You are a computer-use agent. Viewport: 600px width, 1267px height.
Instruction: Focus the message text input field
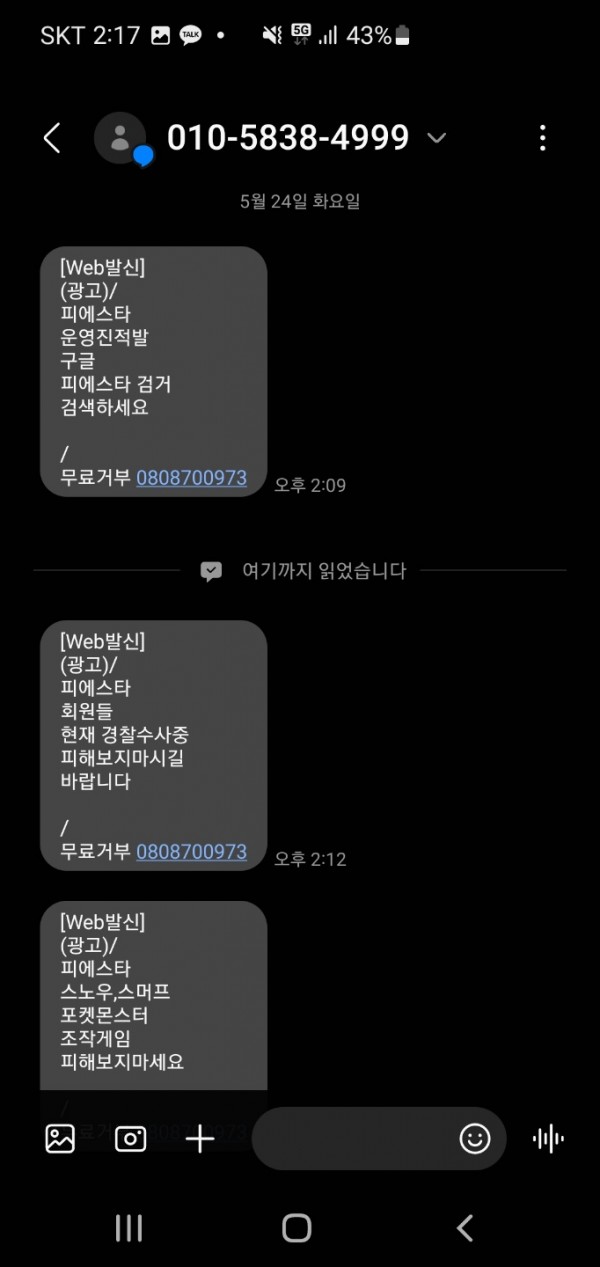pyautogui.click(x=350, y=1138)
